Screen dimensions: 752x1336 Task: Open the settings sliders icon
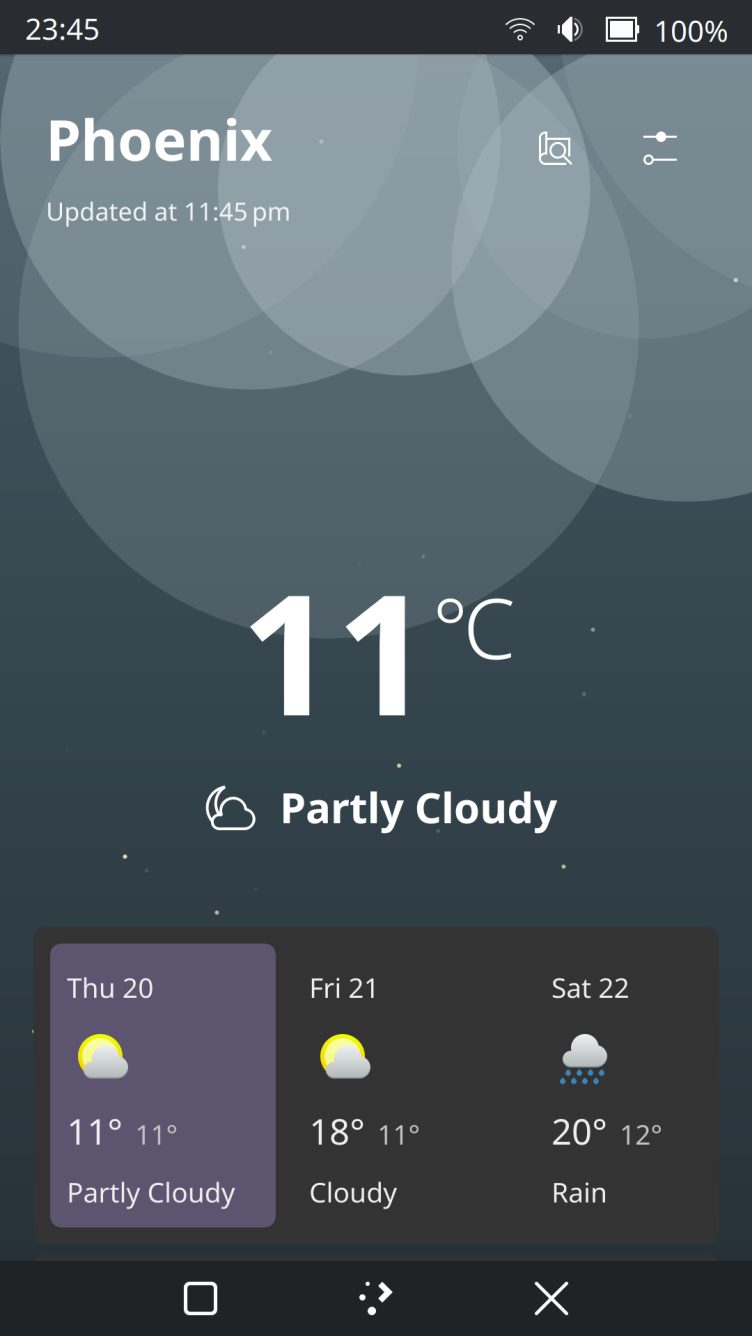[660, 149]
